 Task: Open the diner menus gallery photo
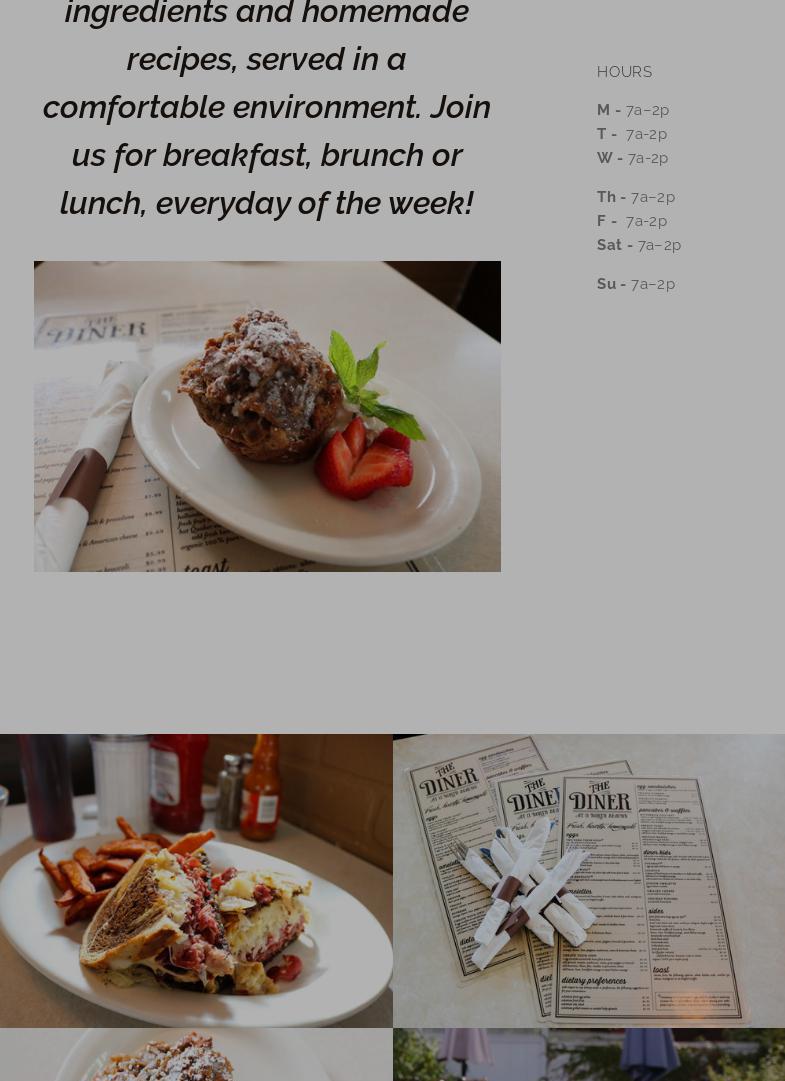tap(588, 880)
